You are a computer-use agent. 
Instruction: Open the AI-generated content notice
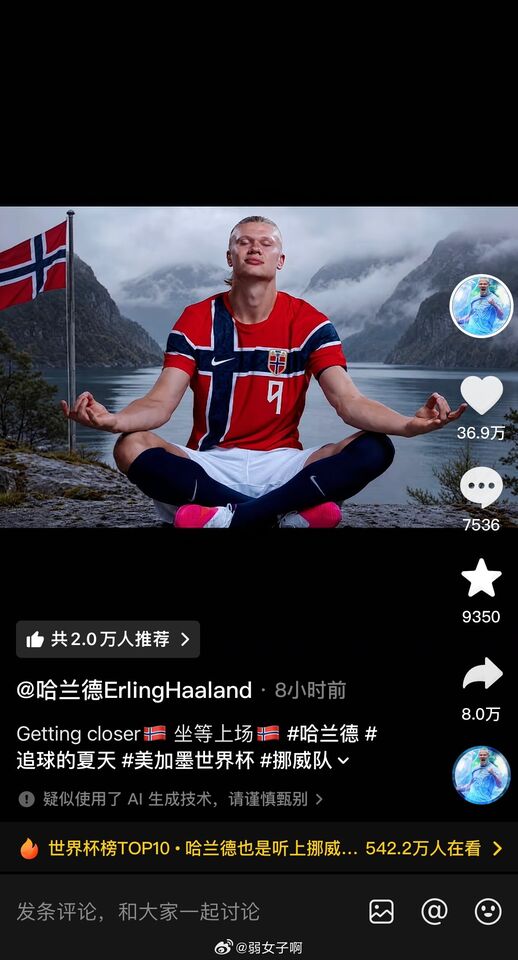(171, 799)
